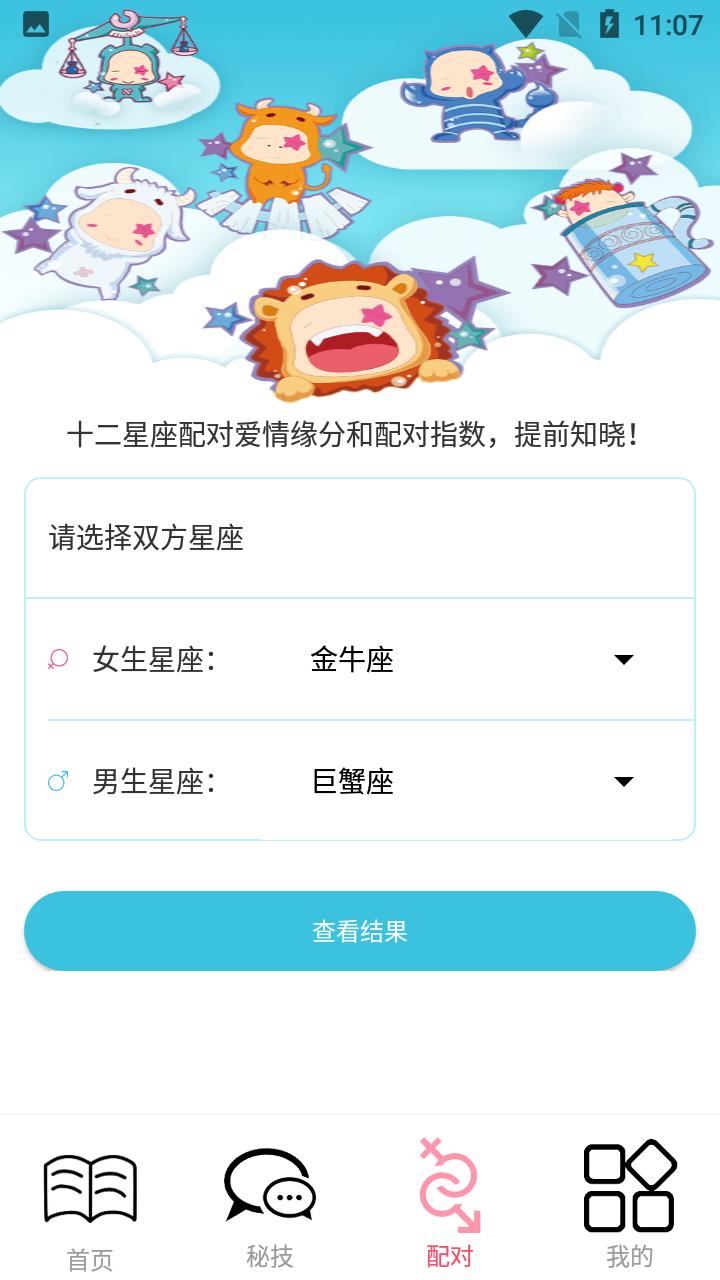720x1280 pixels.
Task: Tap the 查看结果 button
Action: (360, 931)
